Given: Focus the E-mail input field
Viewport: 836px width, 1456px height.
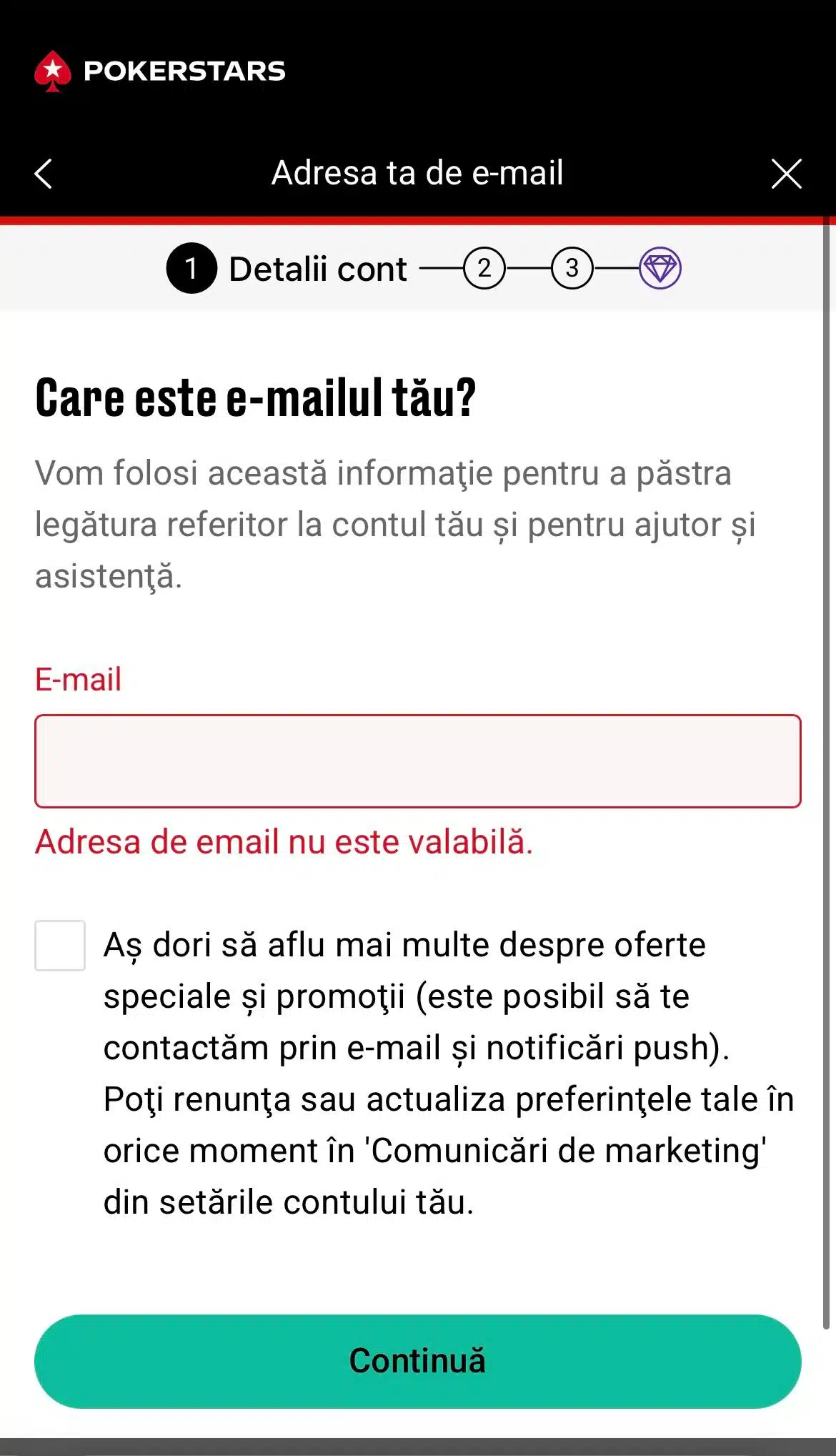Looking at the screenshot, I should coord(417,761).
